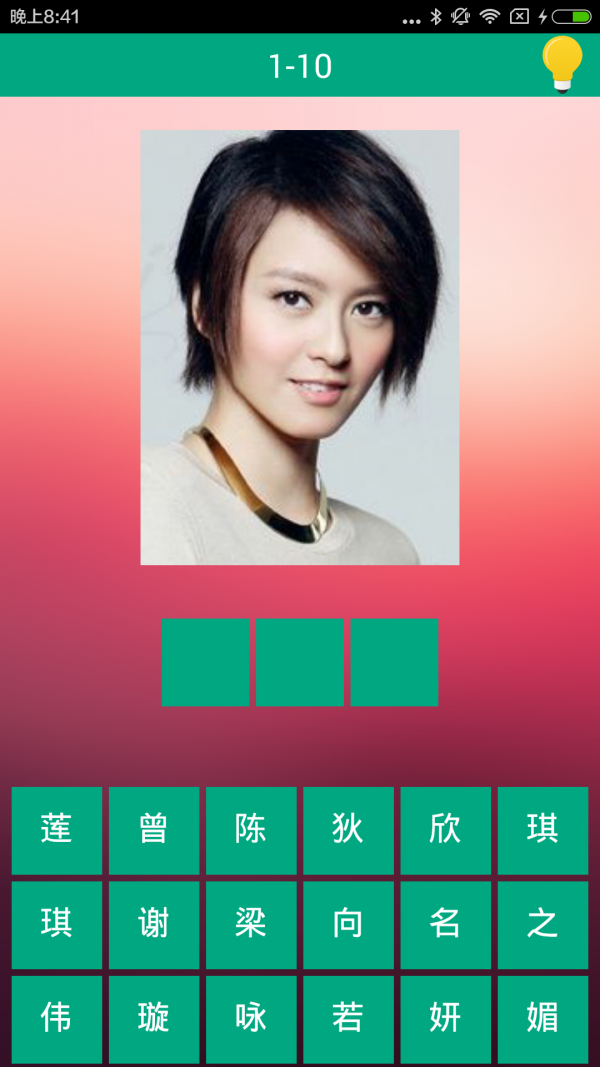Pick the character 媚
This screenshot has width=600, height=1067.
[x=542, y=1018]
